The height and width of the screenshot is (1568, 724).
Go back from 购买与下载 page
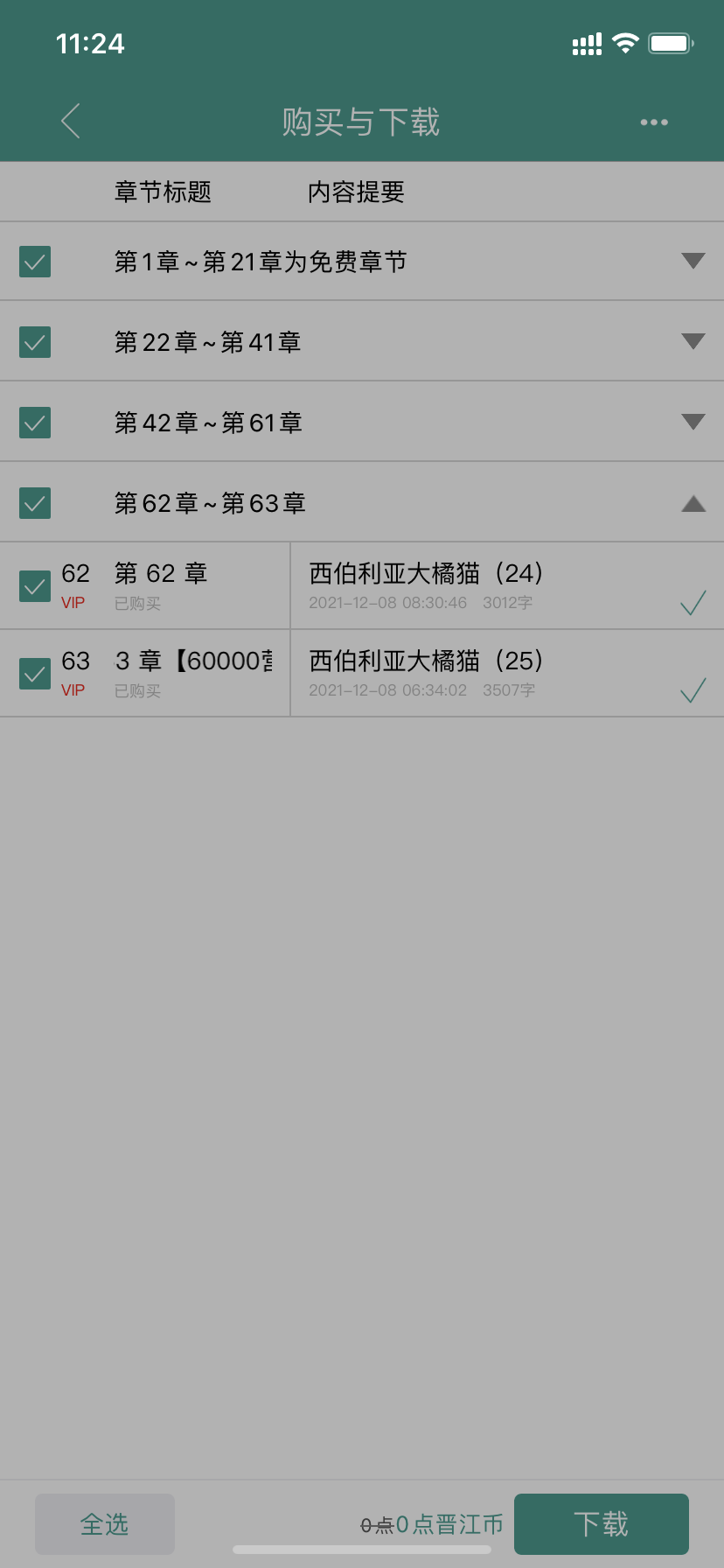tap(71, 121)
